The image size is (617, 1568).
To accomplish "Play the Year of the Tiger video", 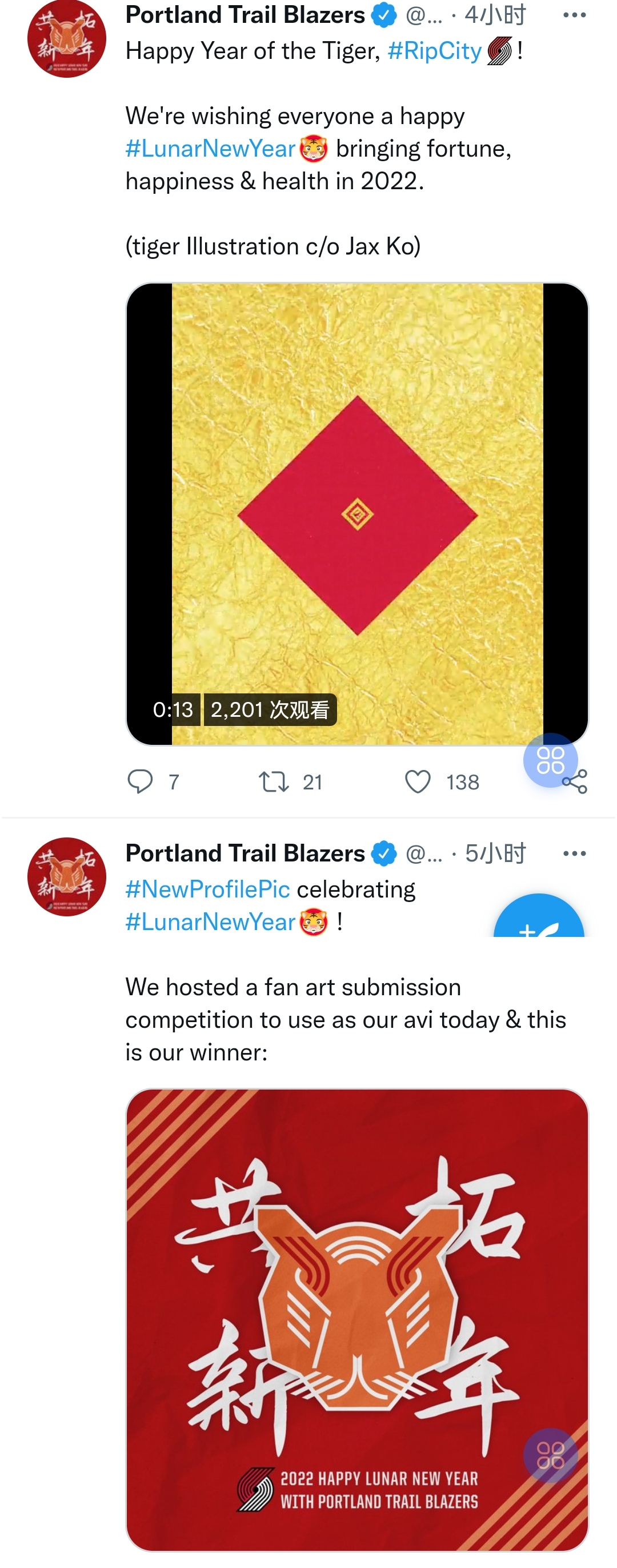I will 357,514.
